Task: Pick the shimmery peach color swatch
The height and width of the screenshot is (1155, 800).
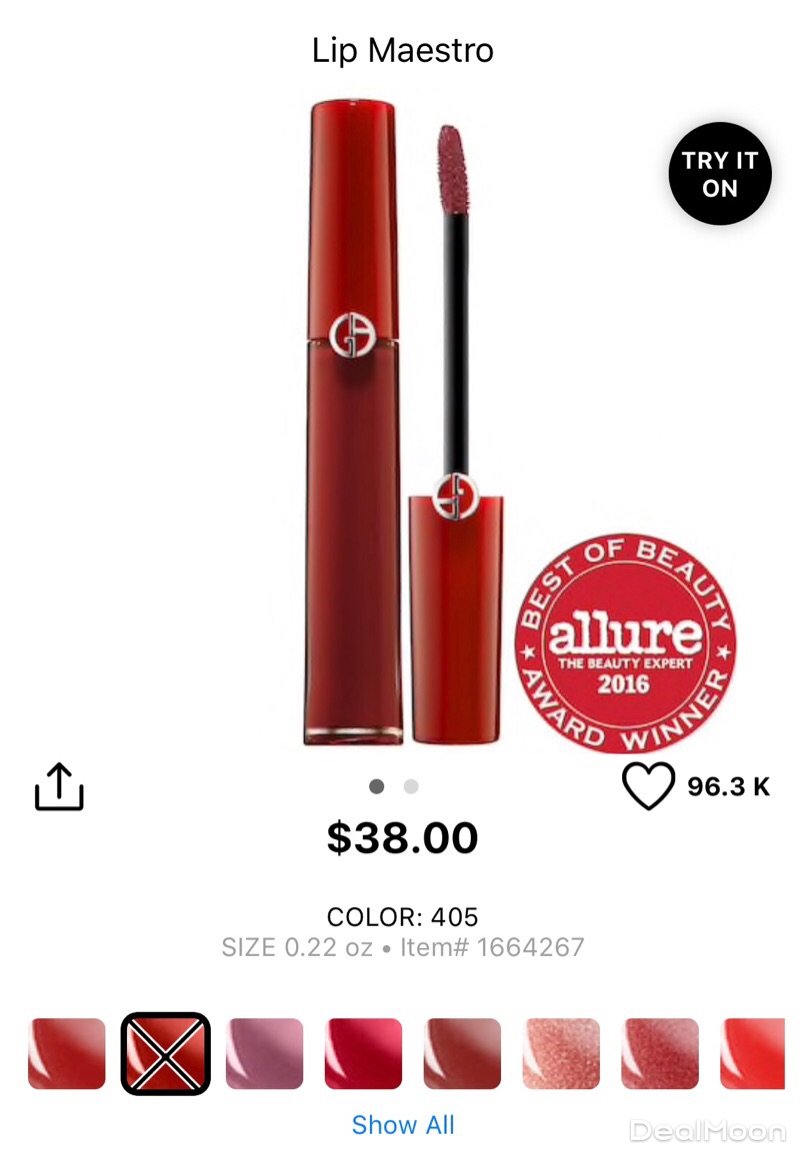Action: [561, 1053]
